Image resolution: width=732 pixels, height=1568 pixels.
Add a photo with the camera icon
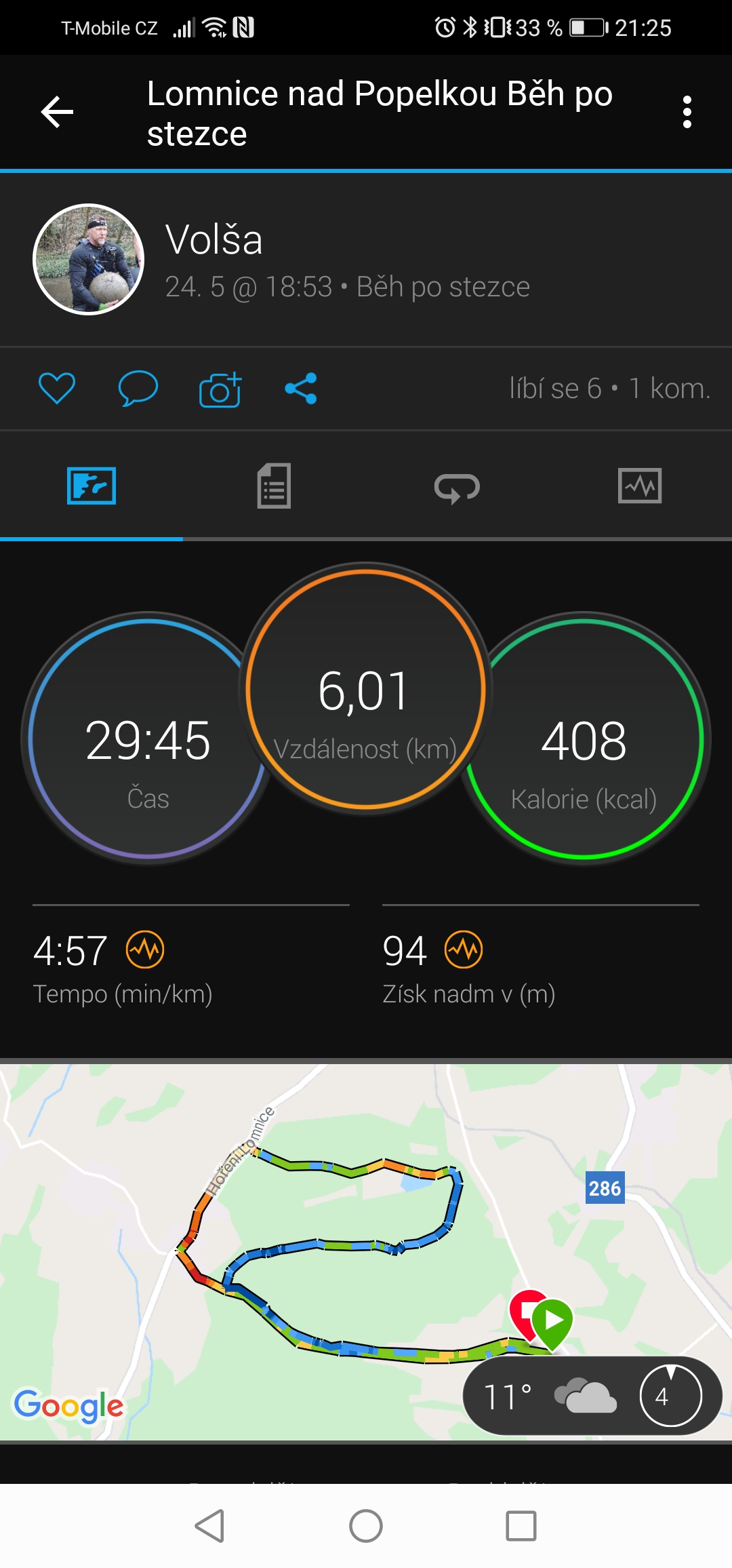(220, 389)
